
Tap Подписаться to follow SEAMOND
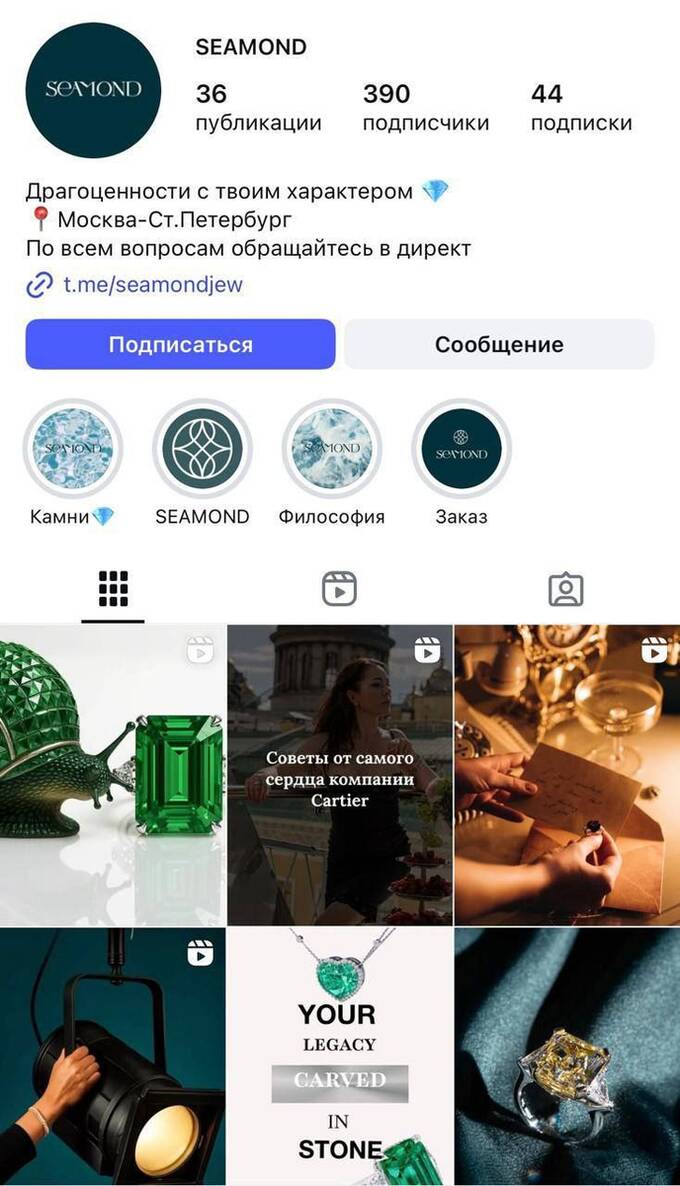pos(180,344)
